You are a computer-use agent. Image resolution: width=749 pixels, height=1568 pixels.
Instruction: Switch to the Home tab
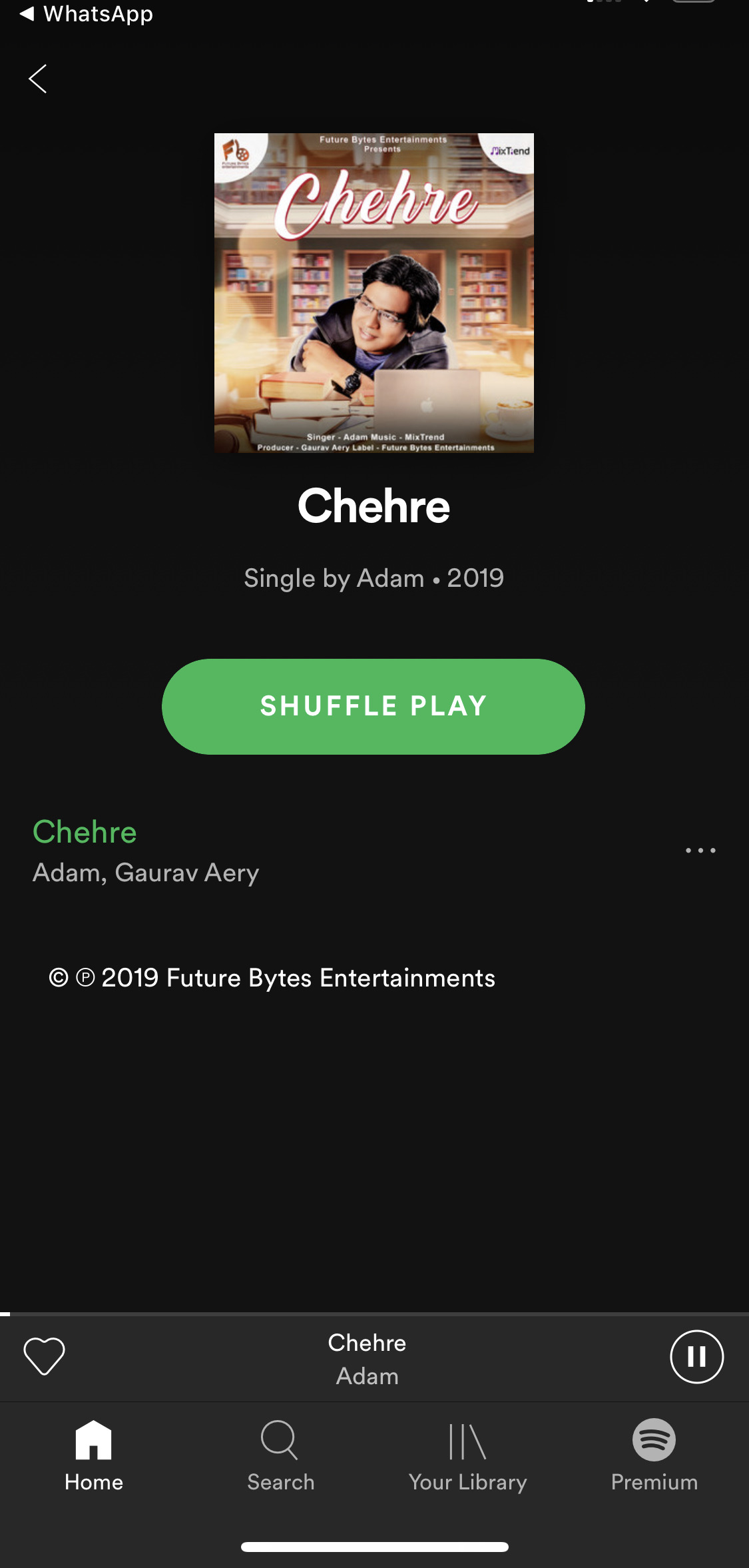[94, 1455]
